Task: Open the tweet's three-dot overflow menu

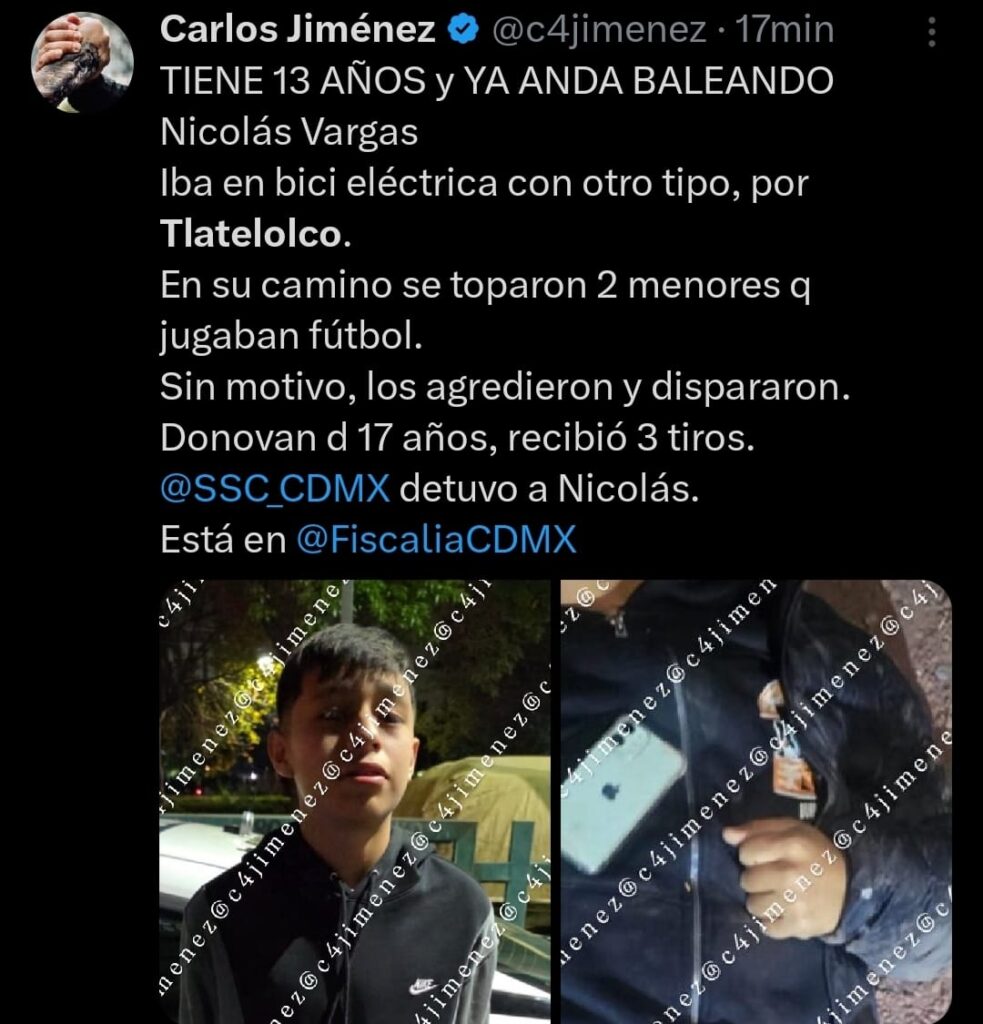Action: pos(932,32)
